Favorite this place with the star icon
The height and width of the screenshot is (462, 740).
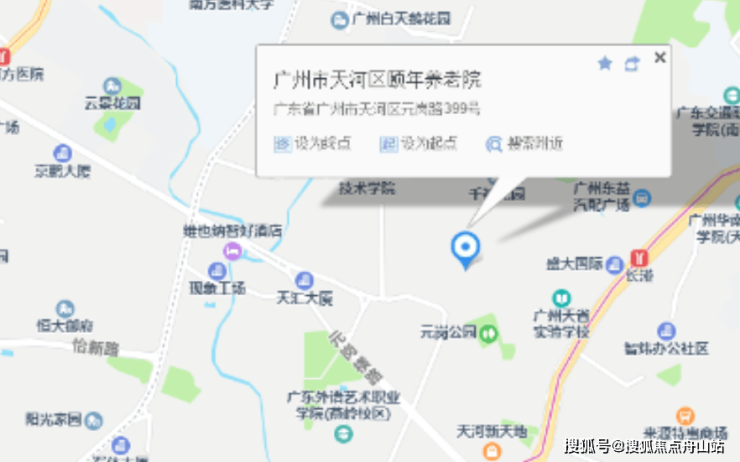(604, 63)
